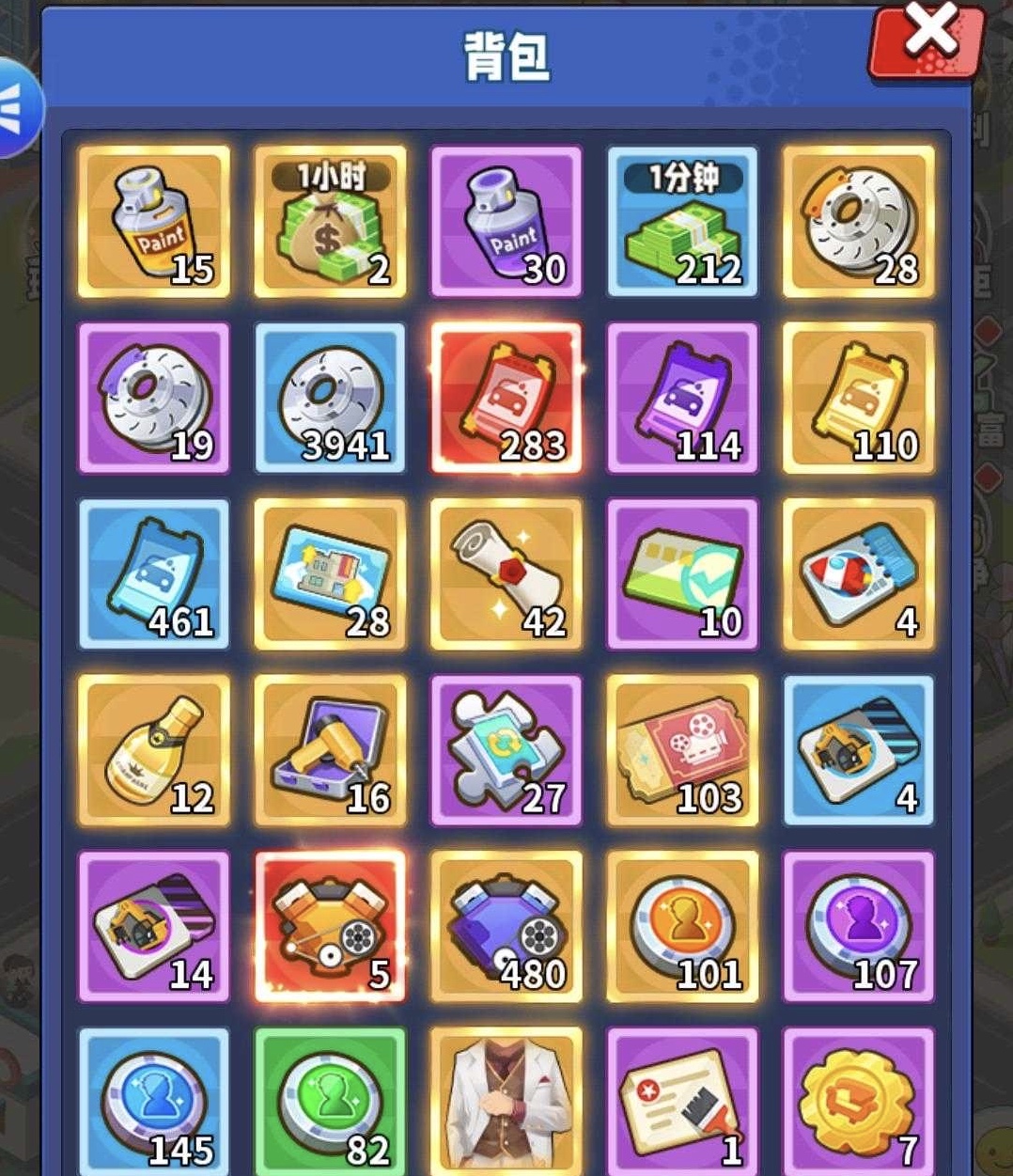Open the 1小时 cash bag item
Viewport: 1013px width, 1176px height.
point(330,222)
